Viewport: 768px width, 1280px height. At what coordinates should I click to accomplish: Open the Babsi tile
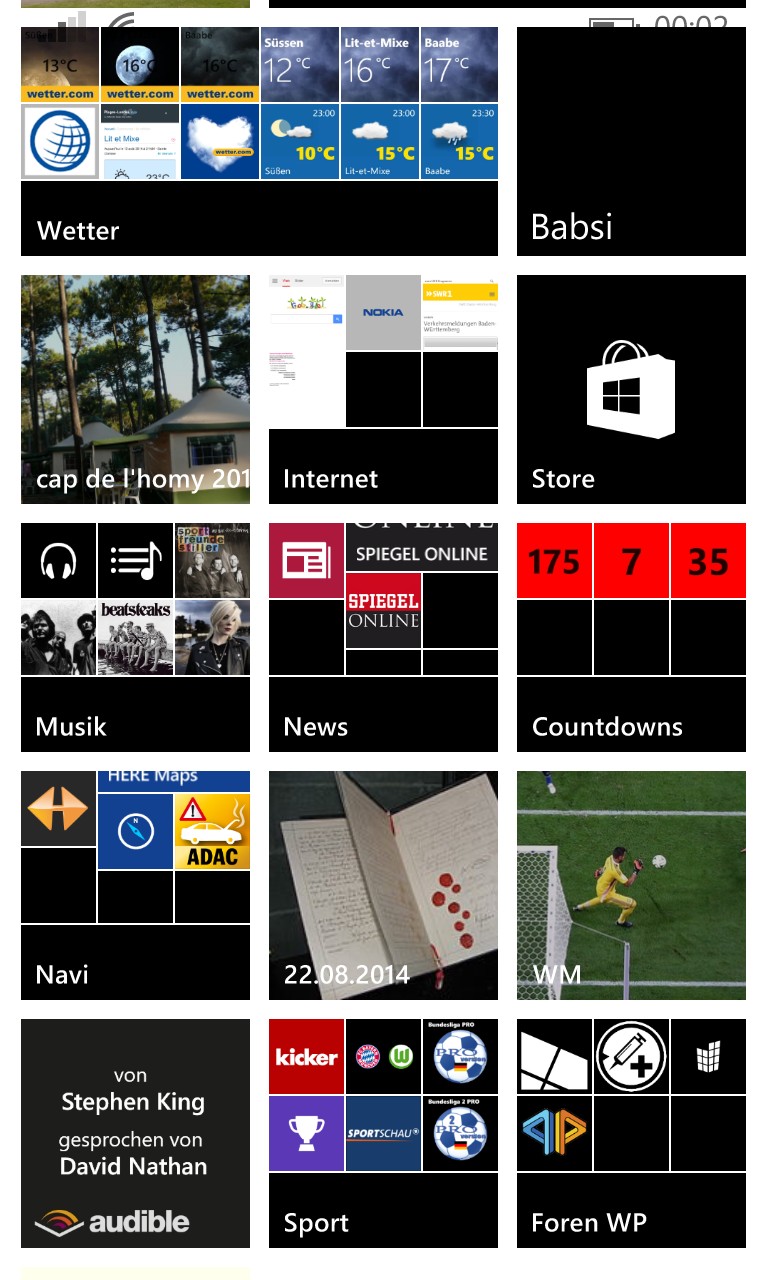click(631, 141)
